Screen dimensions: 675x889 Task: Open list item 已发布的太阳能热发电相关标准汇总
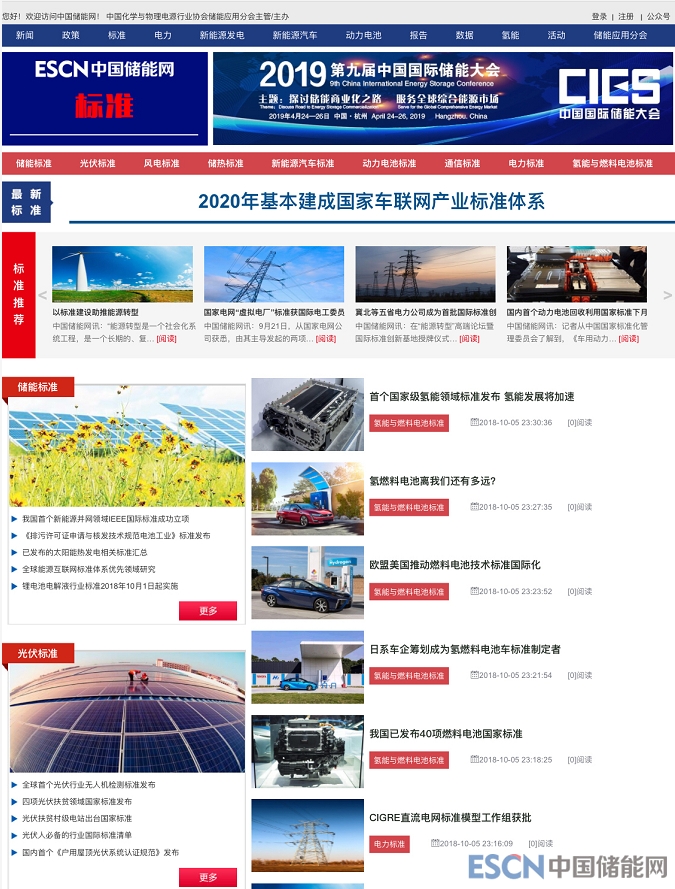point(85,552)
